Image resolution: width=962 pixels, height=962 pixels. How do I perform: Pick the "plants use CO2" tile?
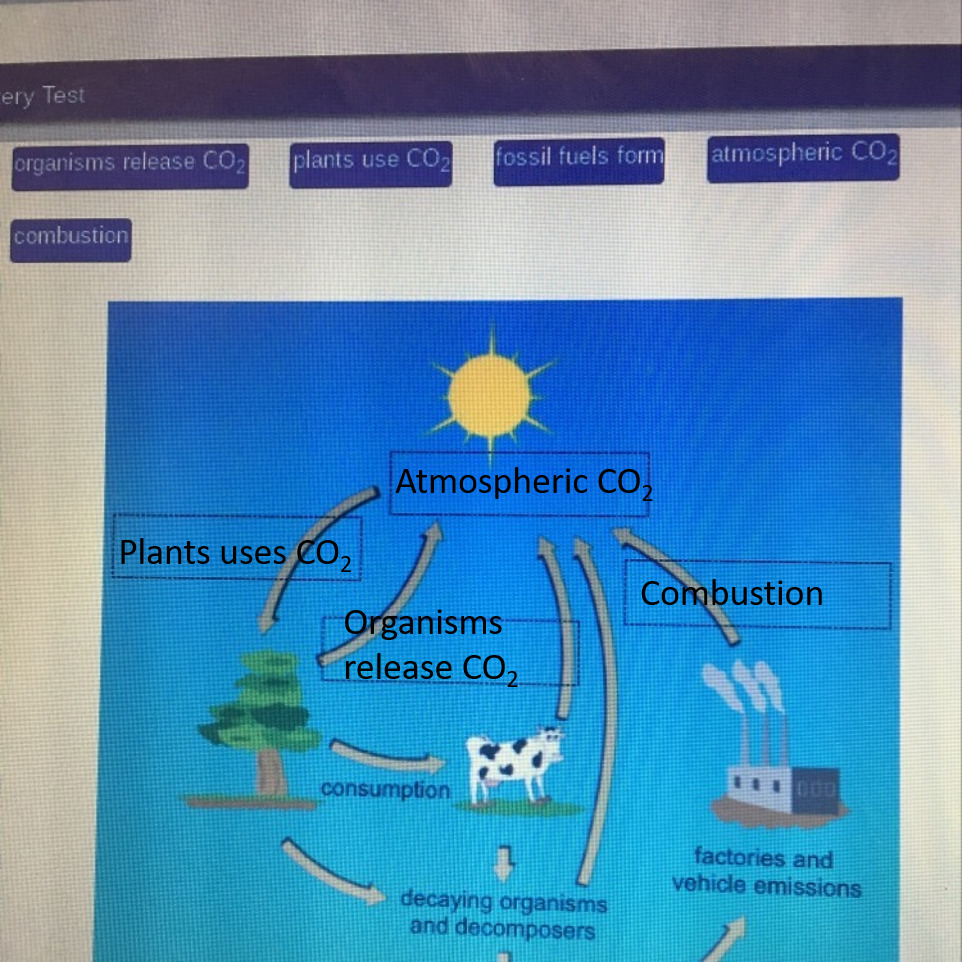pyautogui.click(x=371, y=164)
